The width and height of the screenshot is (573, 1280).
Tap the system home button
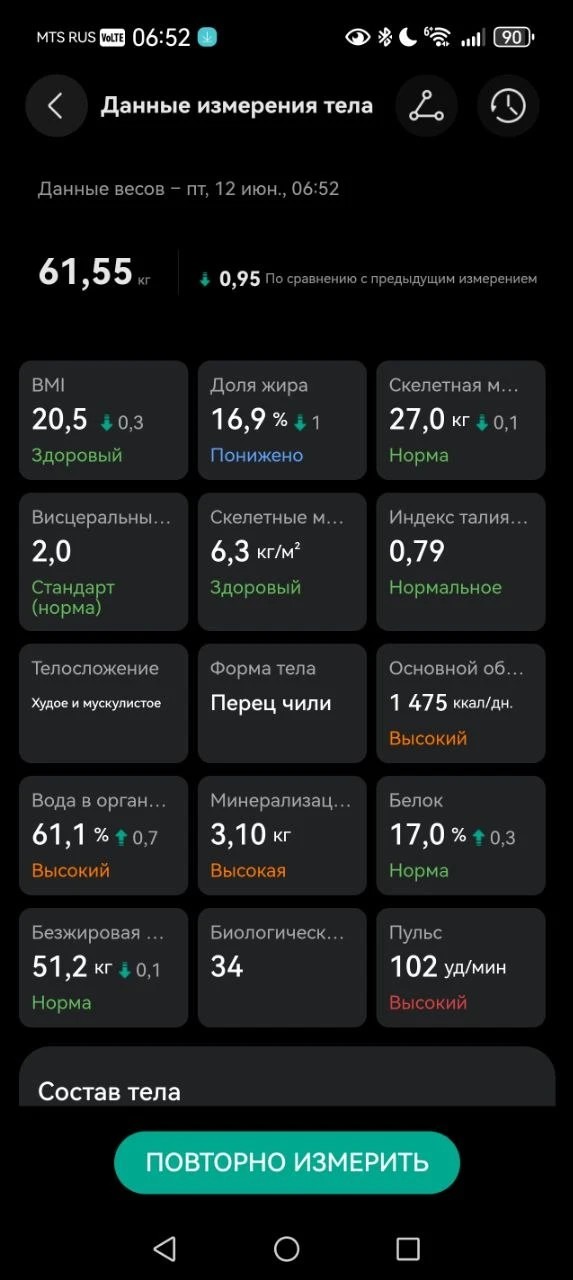[x=287, y=1248]
